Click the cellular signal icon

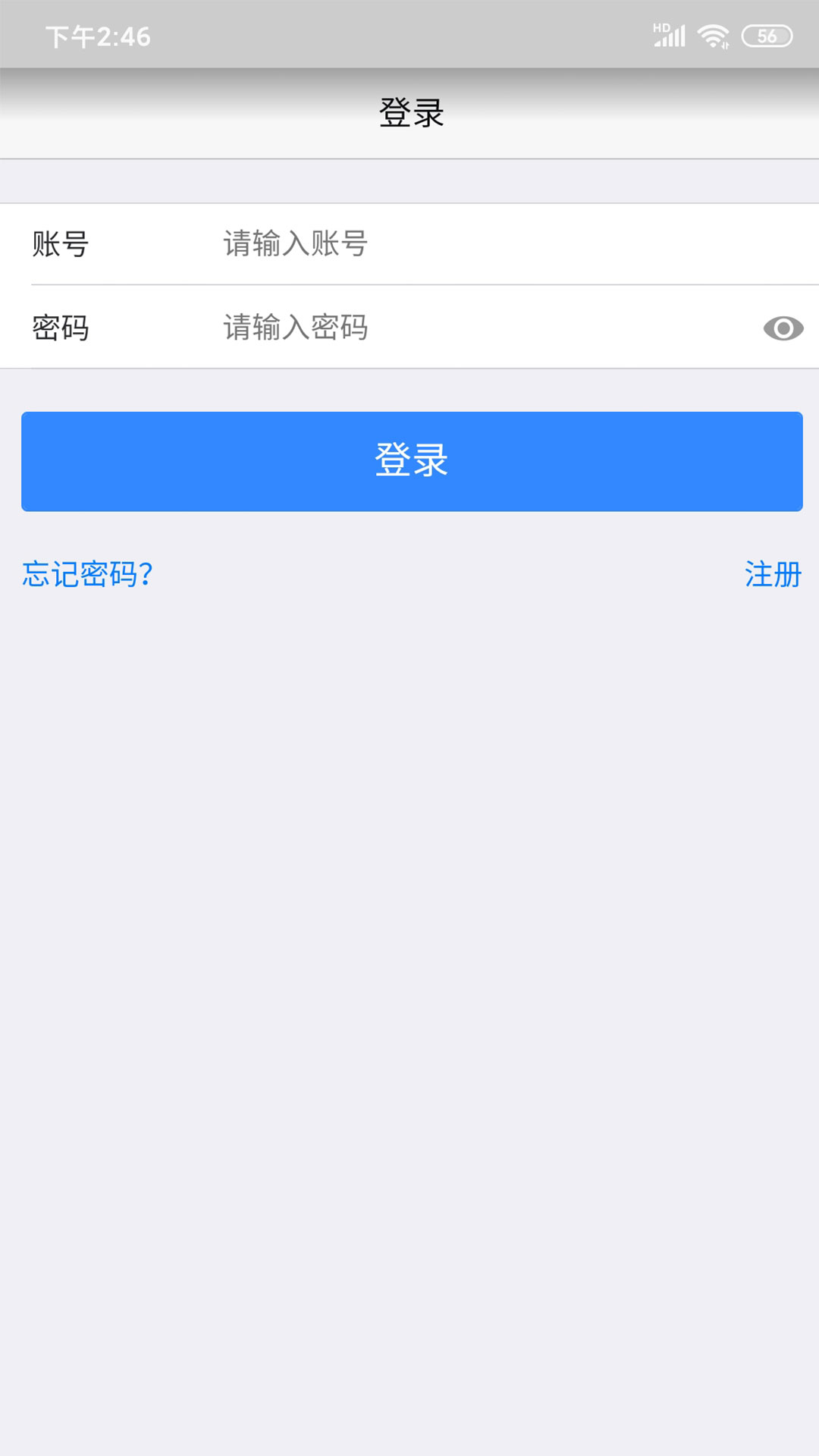667,36
